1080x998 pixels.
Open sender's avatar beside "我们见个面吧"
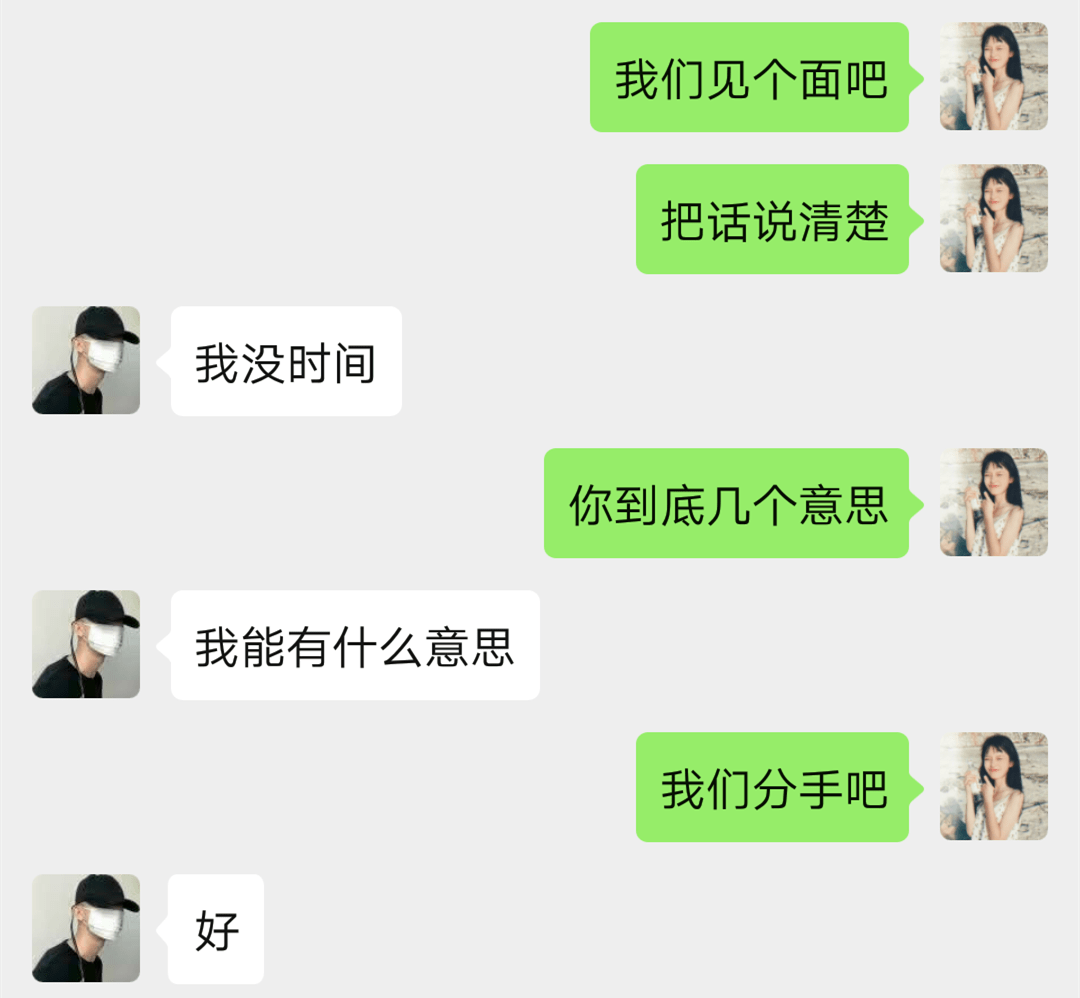click(993, 77)
